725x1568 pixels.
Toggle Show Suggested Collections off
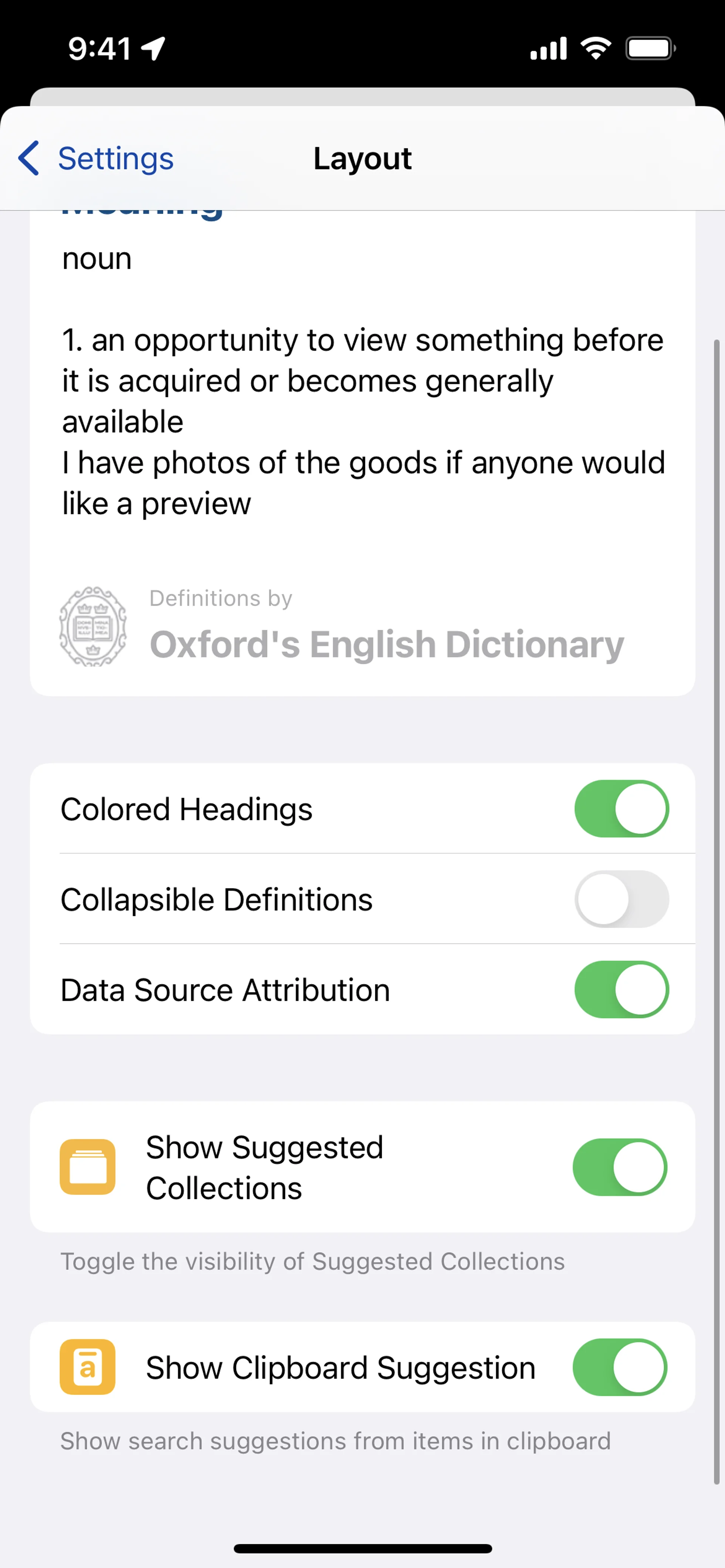pyautogui.click(x=620, y=1167)
